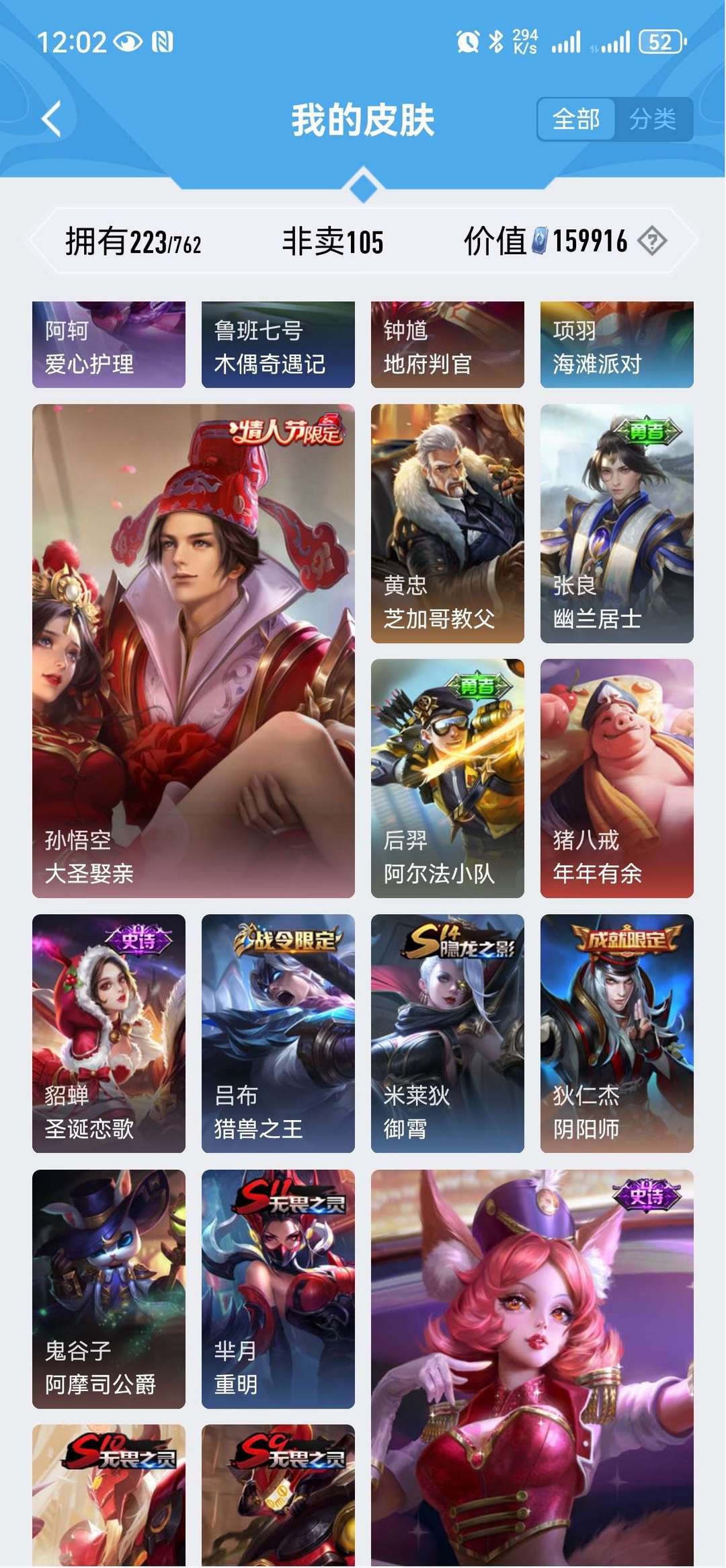The image size is (726, 1568).
Task: Switch to the 分类 tab
Action: [x=653, y=119]
